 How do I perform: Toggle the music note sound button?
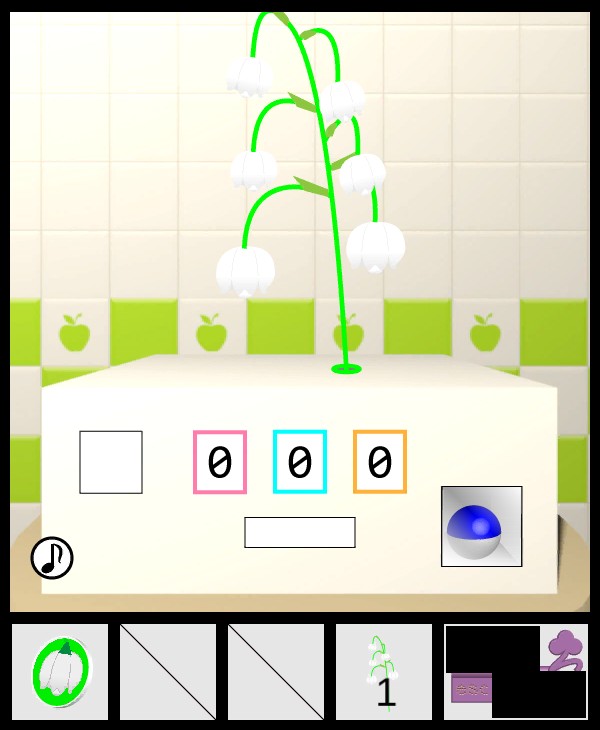click(52, 558)
